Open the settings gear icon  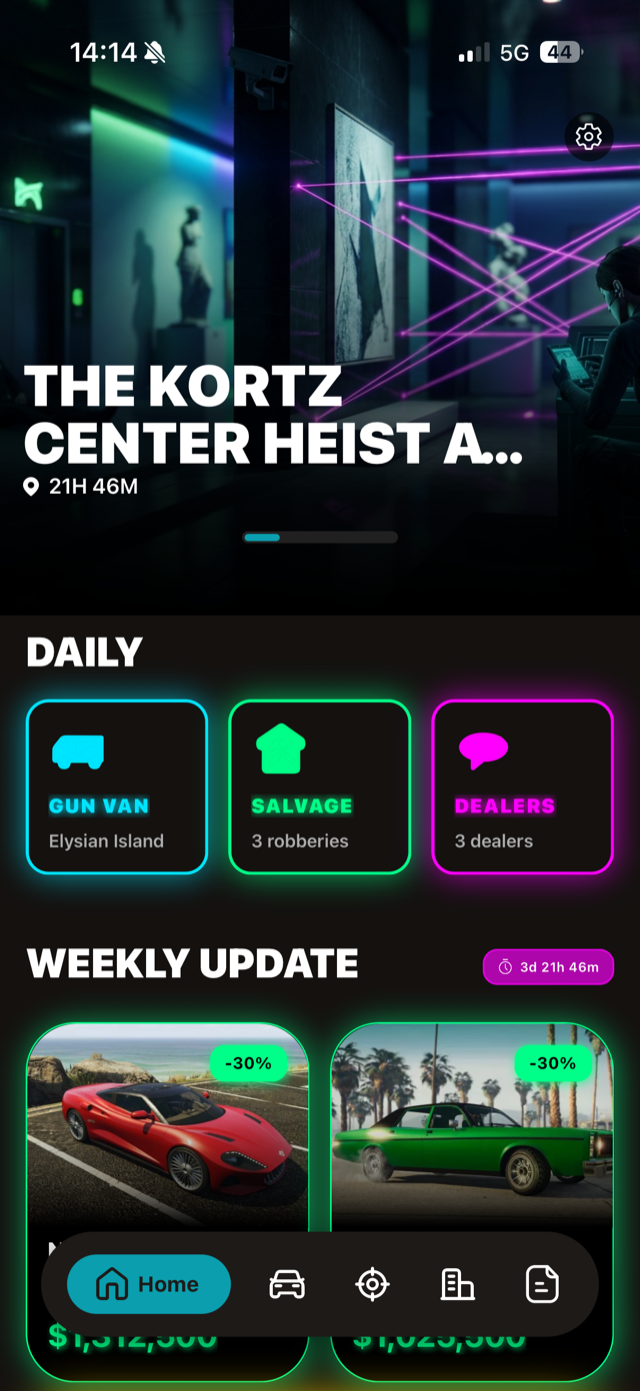tap(589, 136)
